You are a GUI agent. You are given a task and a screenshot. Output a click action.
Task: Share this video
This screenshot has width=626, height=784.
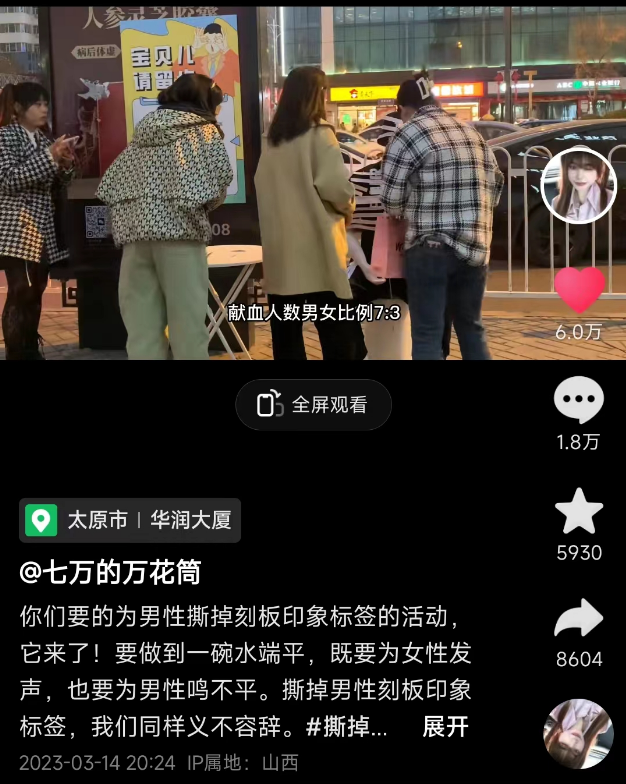(x=578, y=619)
